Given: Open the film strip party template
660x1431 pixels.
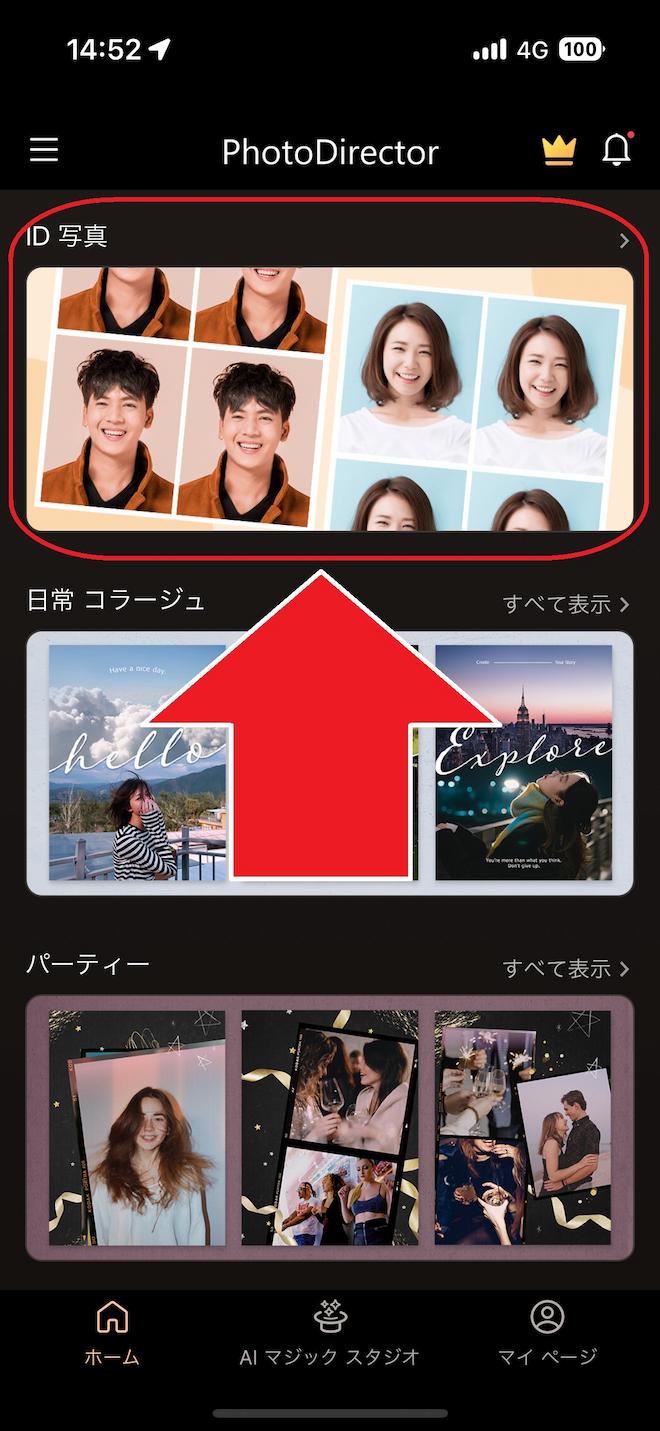Looking at the screenshot, I should [329, 1127].
